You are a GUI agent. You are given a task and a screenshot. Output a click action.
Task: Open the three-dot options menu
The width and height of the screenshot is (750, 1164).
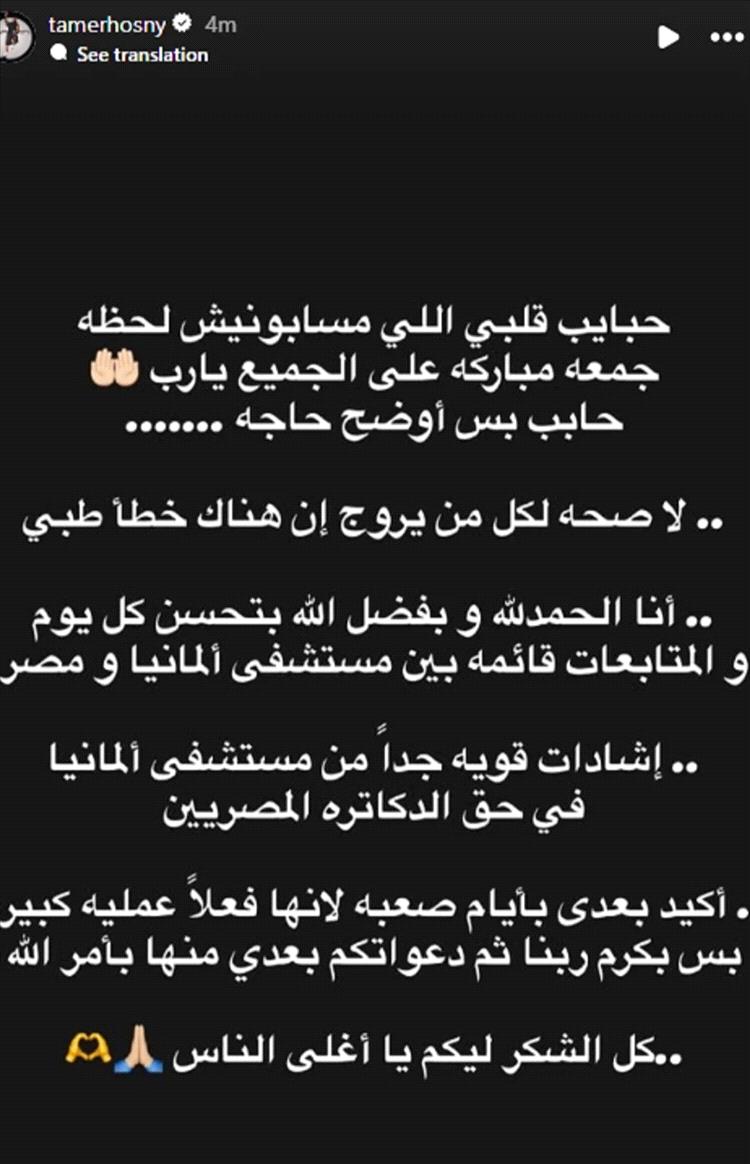(726, 37)
